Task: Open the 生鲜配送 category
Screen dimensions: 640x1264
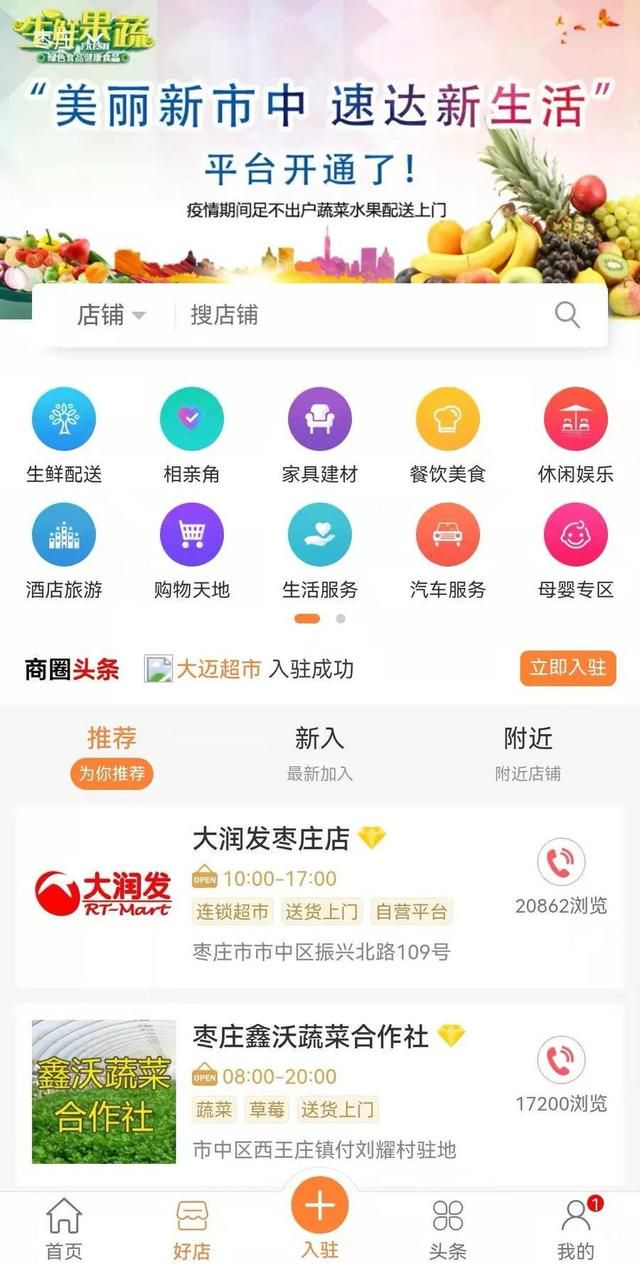Action: 64,435
